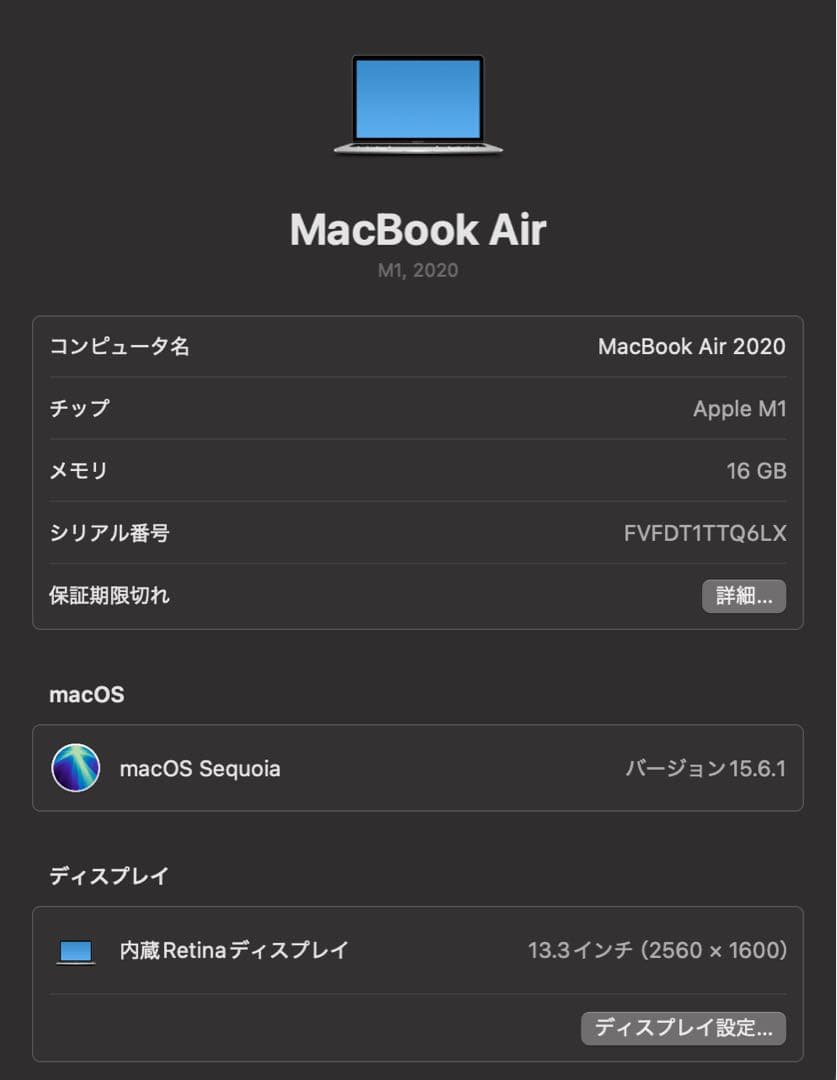This screenshot has width=837, height=1080.
Task: Click the バージョン 15.6.1 text
Action: [705, 768]
